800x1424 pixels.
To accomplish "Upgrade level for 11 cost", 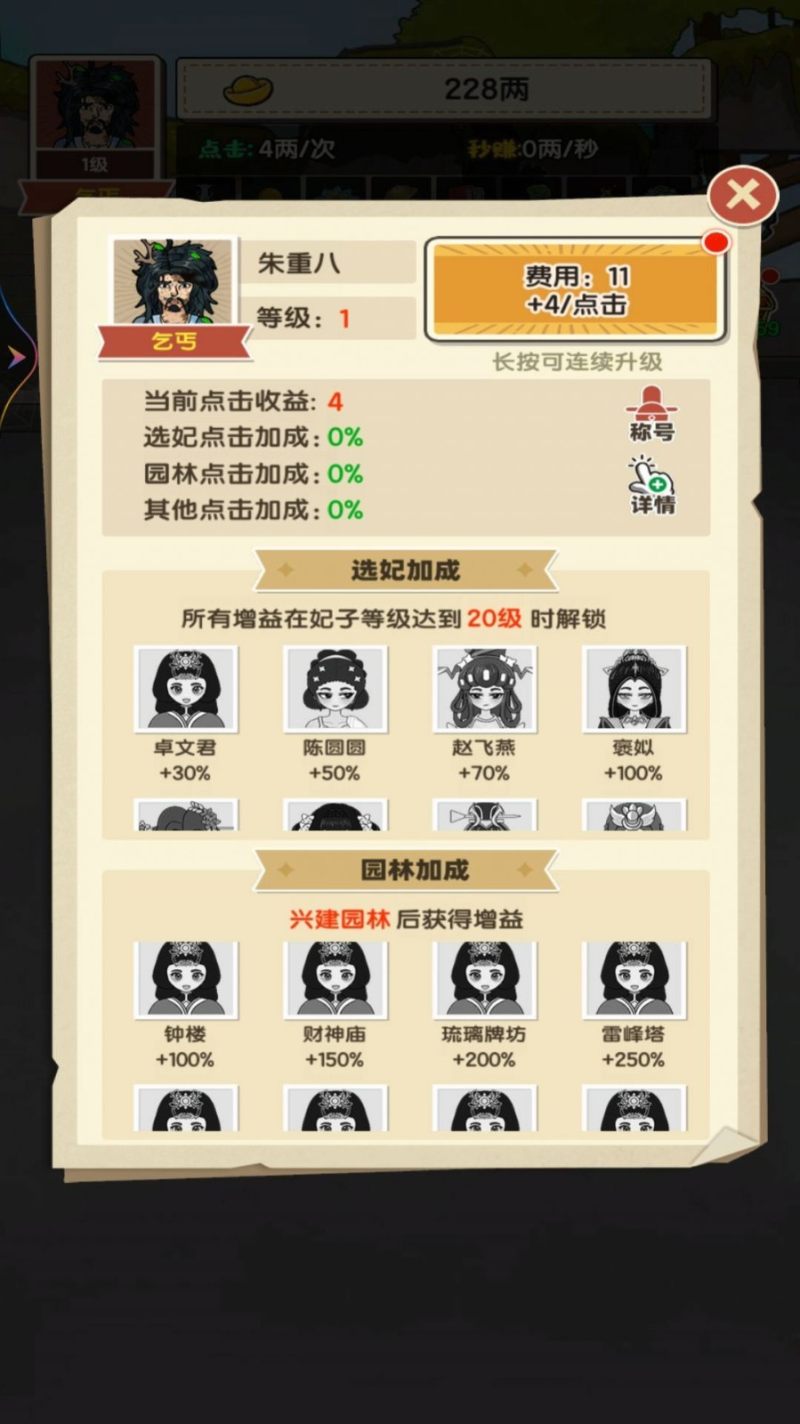I will pos(576,290).
